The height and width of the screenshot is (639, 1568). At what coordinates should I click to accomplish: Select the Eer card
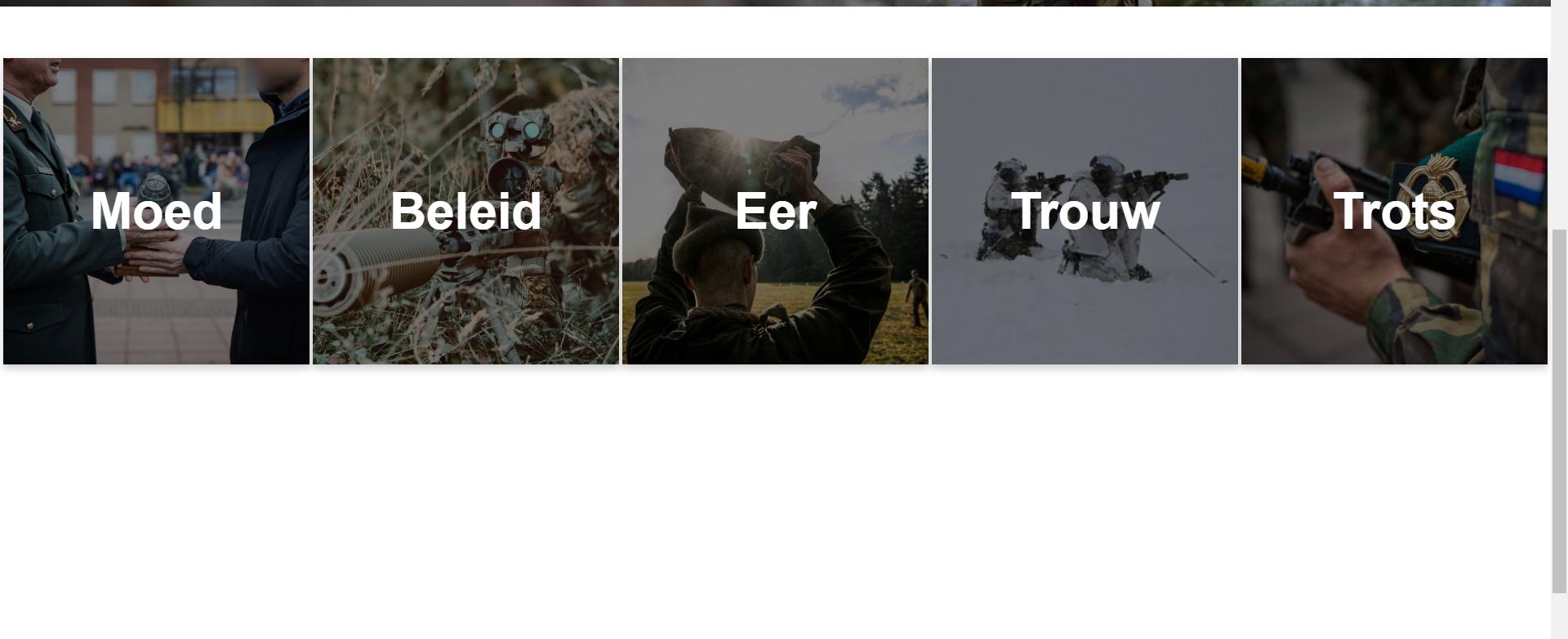(x=775, y=211)
